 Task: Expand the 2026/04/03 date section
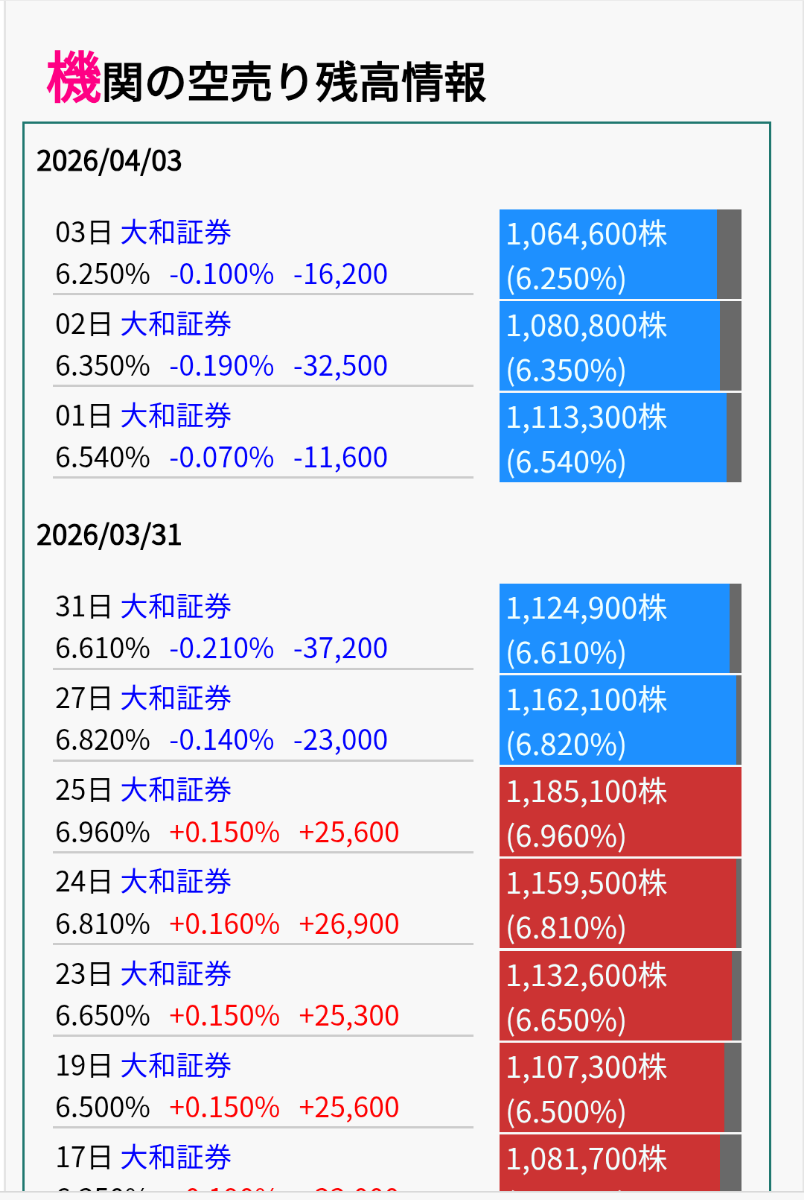(x=110, y=158)
